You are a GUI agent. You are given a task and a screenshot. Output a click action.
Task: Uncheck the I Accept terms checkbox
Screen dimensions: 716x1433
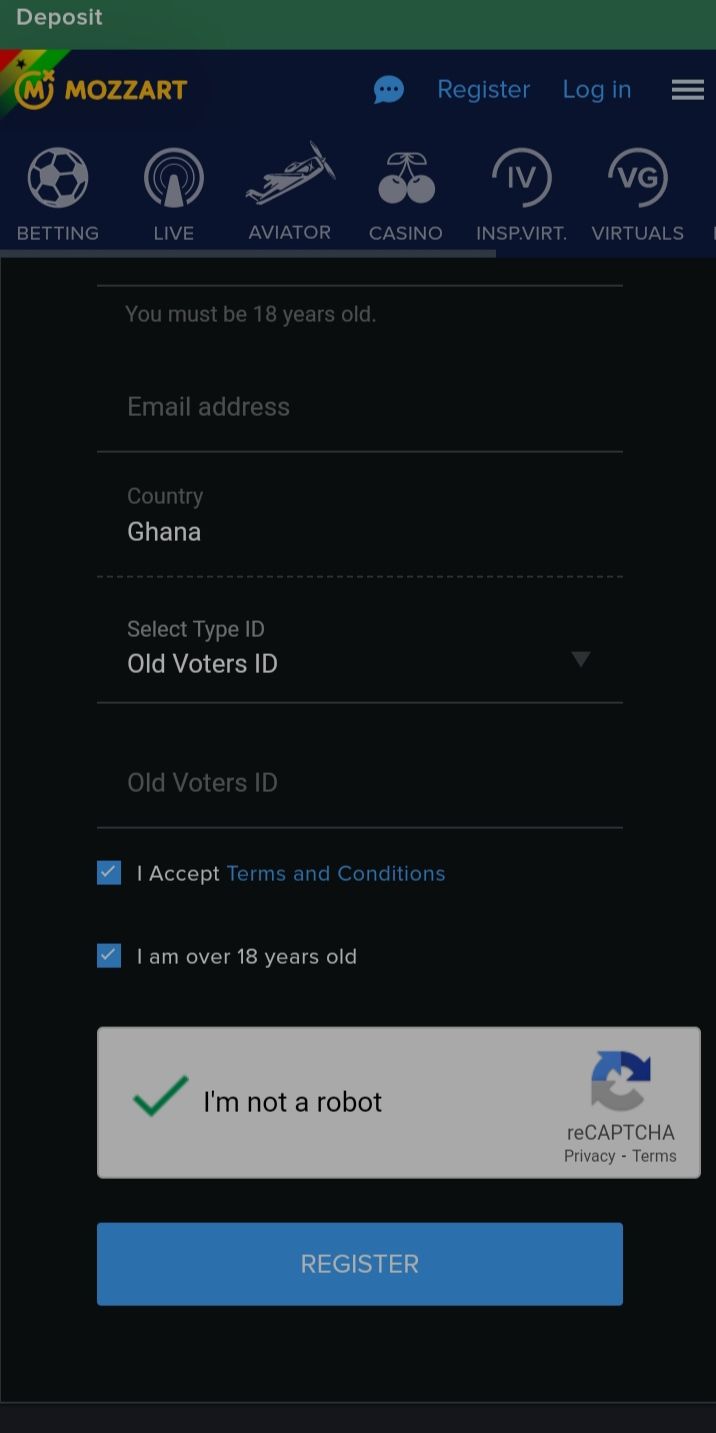pos(109,873)
